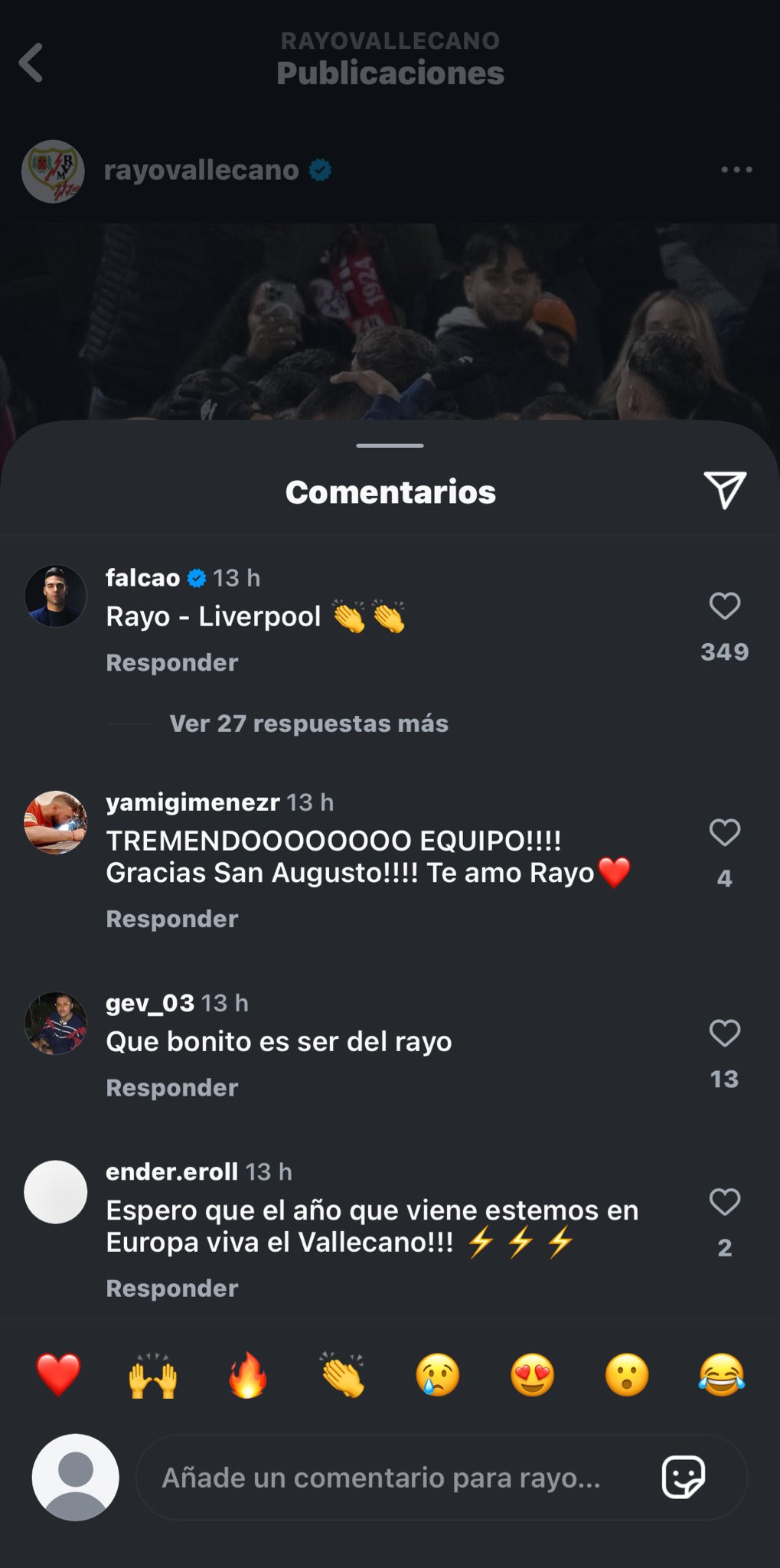
Task: Reply to falcao's comment
Action: (172, 662)
